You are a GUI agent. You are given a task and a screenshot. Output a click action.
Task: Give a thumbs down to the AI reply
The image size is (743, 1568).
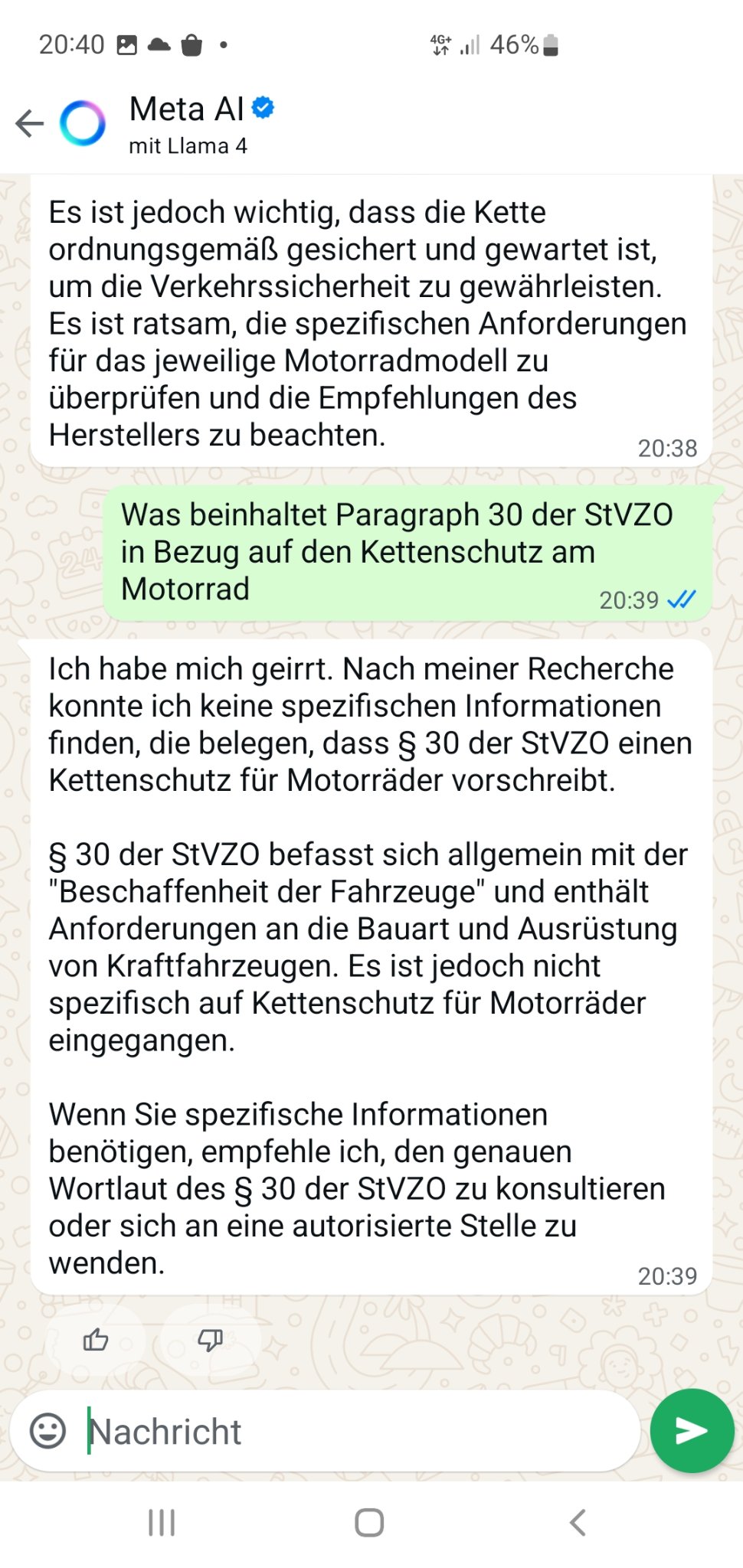click(210, 1340)
